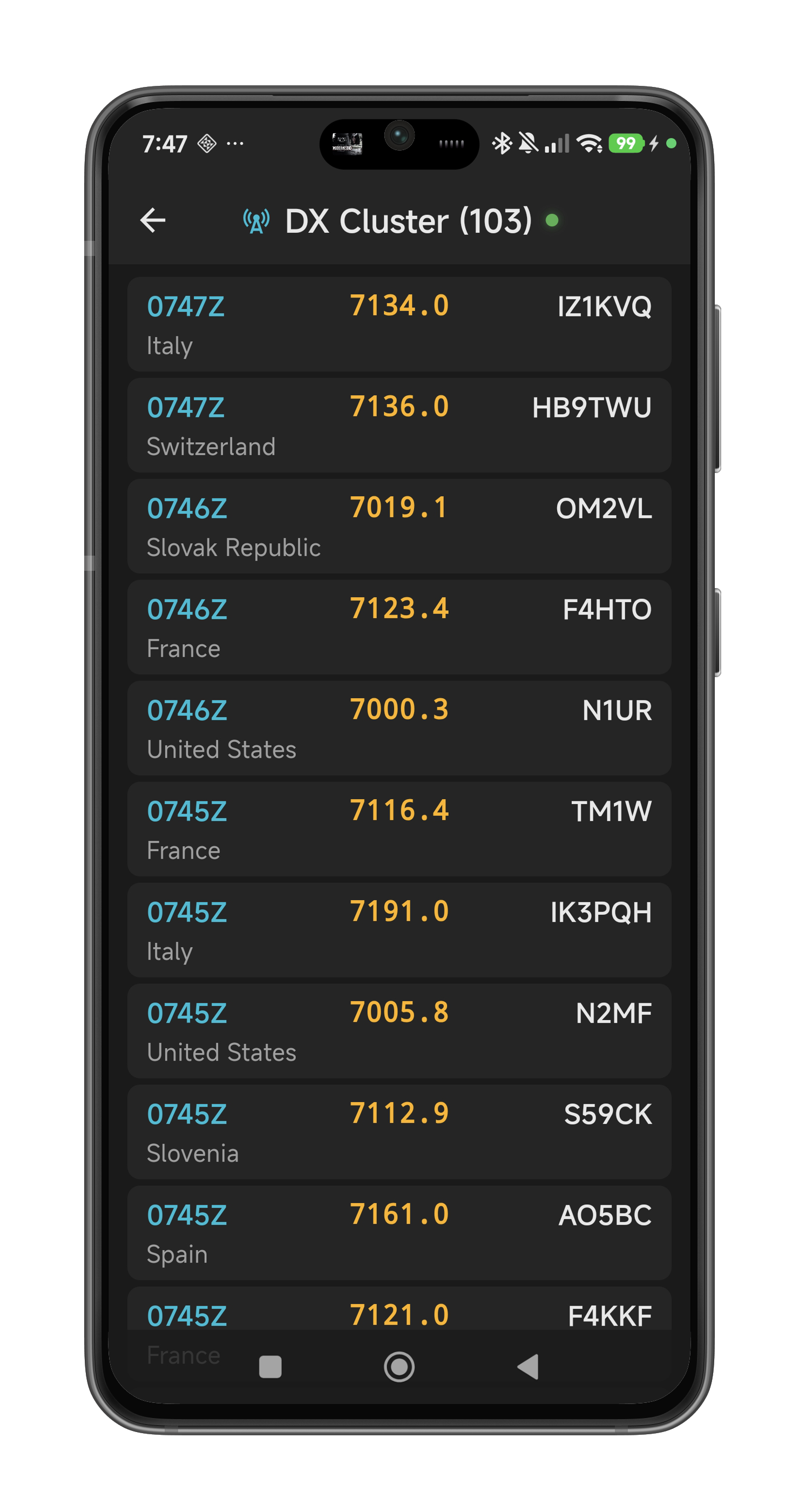Tap the battery indicator showing 99
Screen dimensions: 799x1512
point(625,142)
